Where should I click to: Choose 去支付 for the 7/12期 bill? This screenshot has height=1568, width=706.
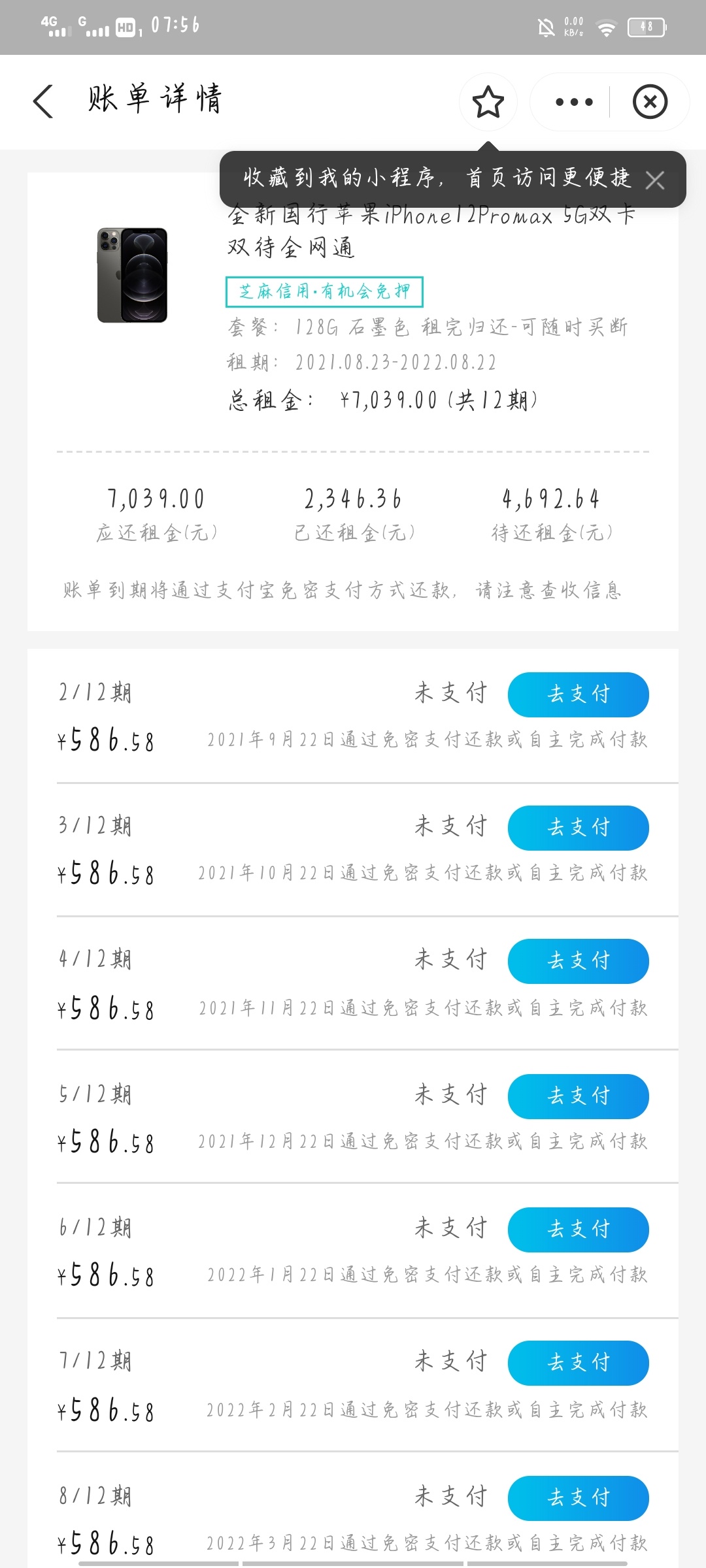578,1363
